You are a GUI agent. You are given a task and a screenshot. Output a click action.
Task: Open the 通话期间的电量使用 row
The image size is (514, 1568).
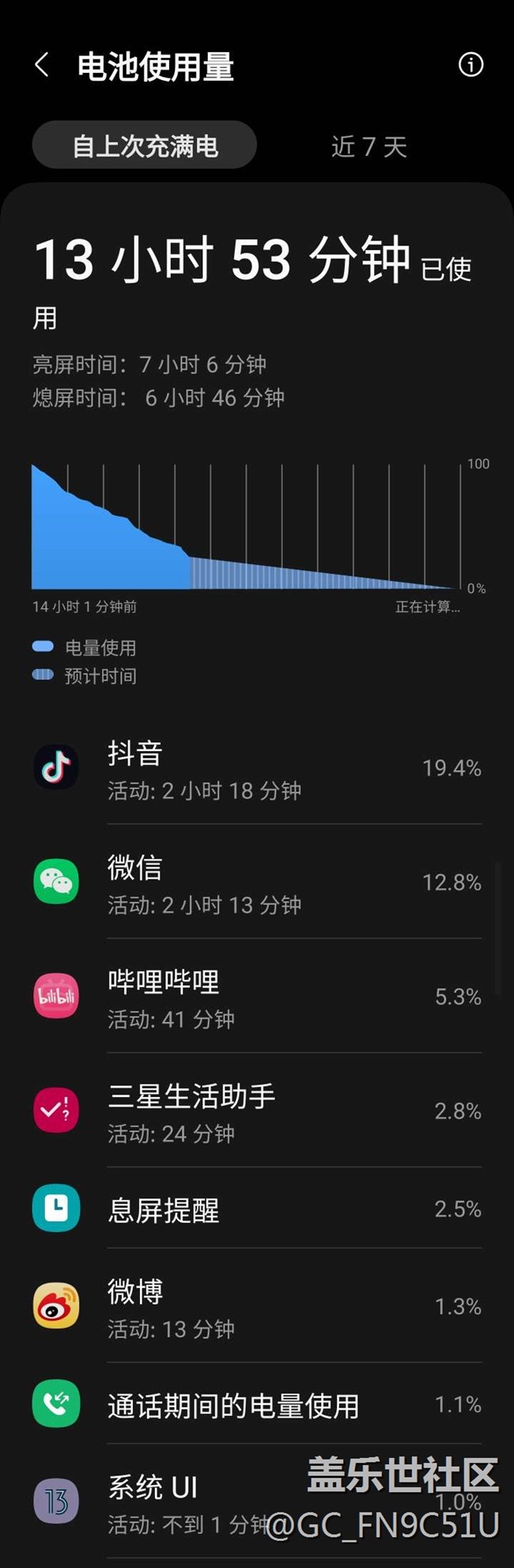pyautogui.click(x=257, y=1405)
